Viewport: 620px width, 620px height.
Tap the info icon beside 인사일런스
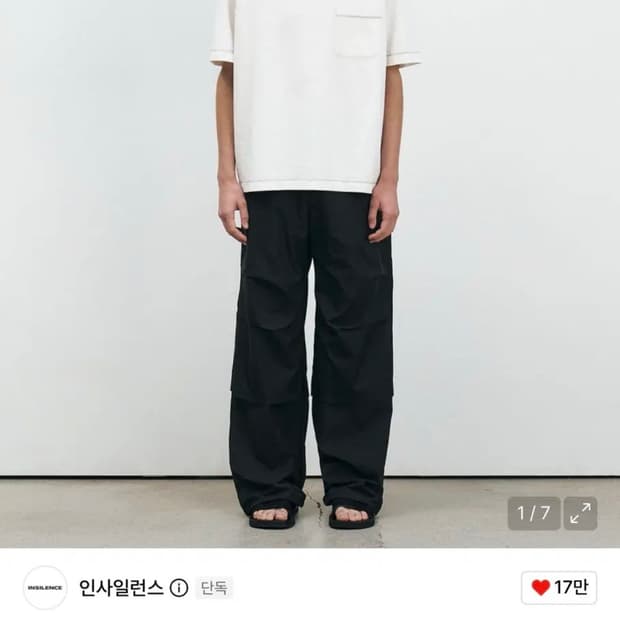click(x=179, y=588)
